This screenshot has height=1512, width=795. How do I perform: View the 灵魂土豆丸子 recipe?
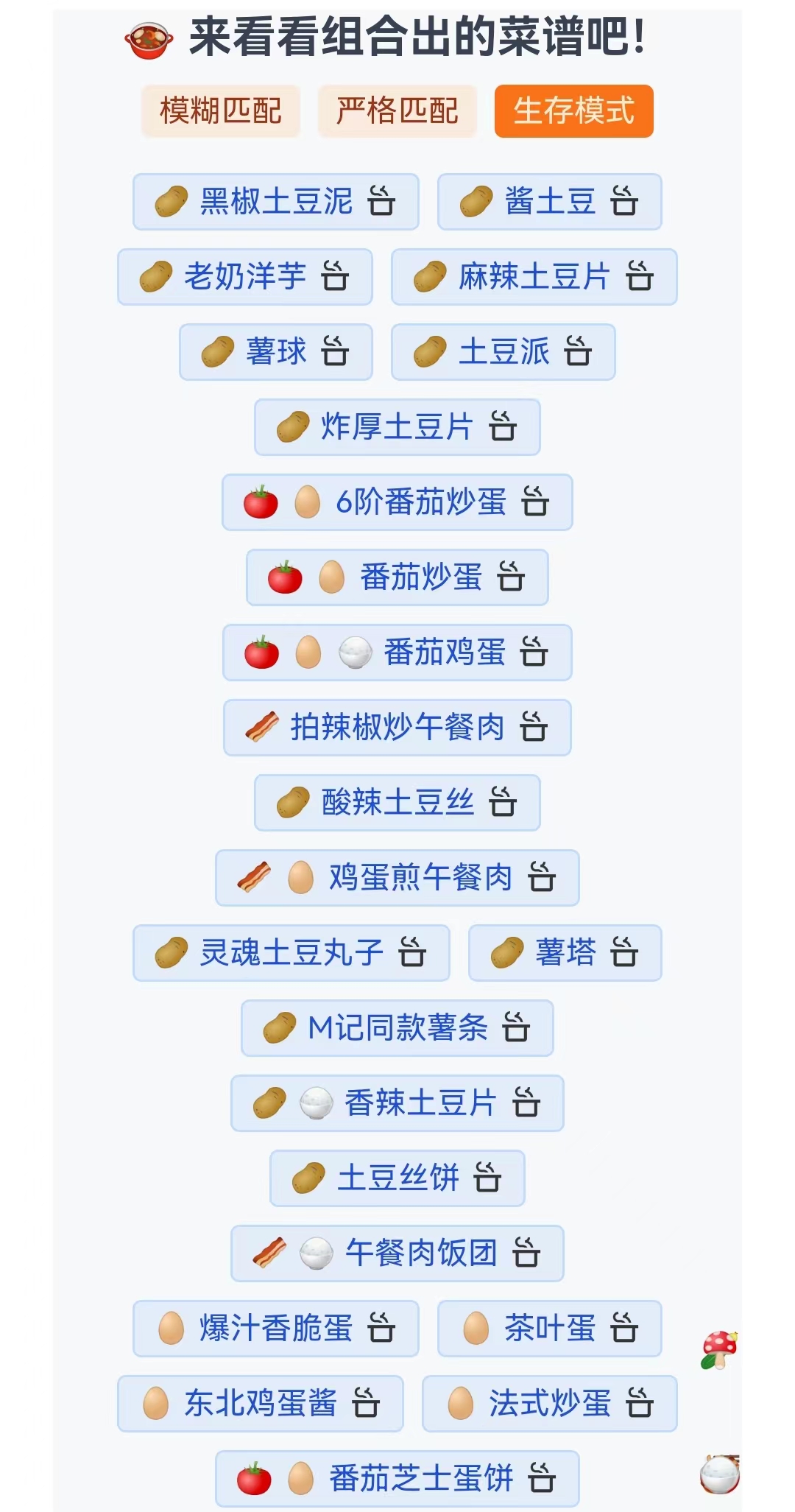click(291, 953)
